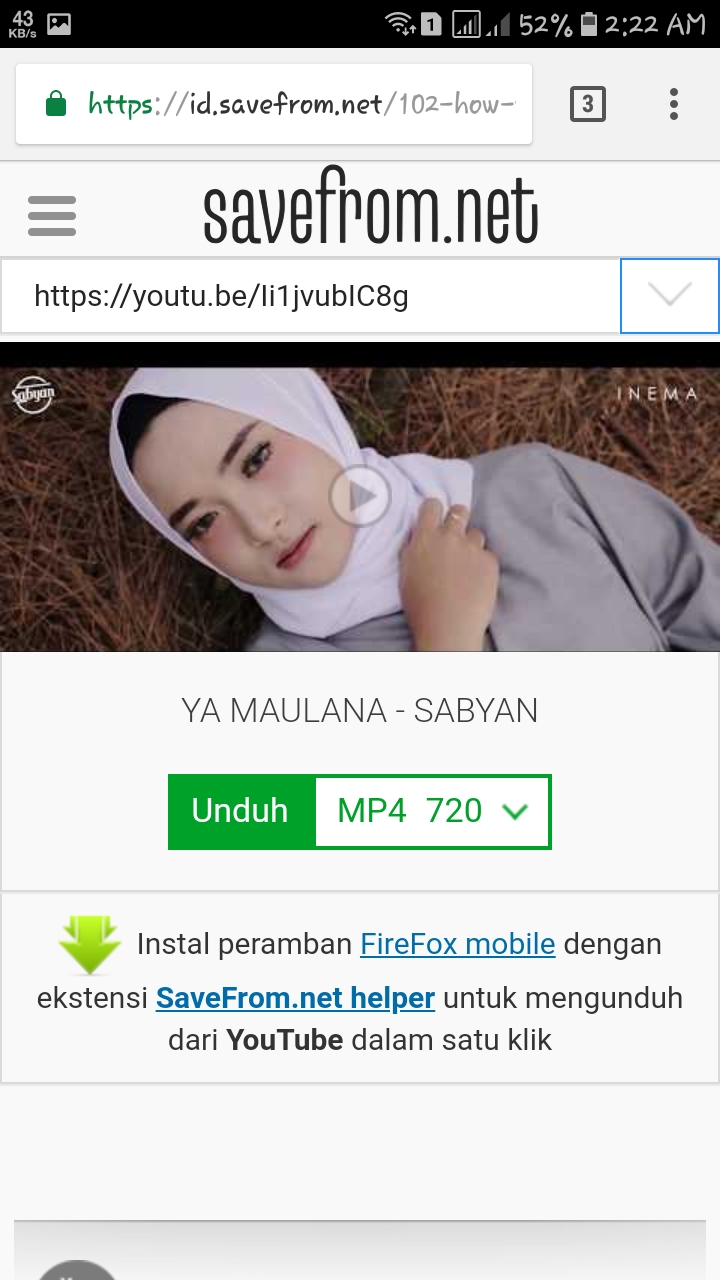The width and height of the screenshot is (720, 1280).
Task: Expand the MP4 720 format dropdown
Action: 432,811
